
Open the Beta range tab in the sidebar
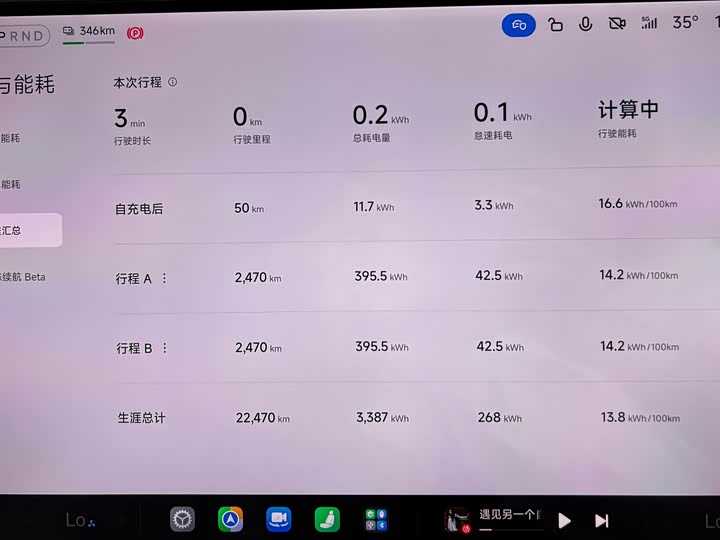tap(23, 277)
